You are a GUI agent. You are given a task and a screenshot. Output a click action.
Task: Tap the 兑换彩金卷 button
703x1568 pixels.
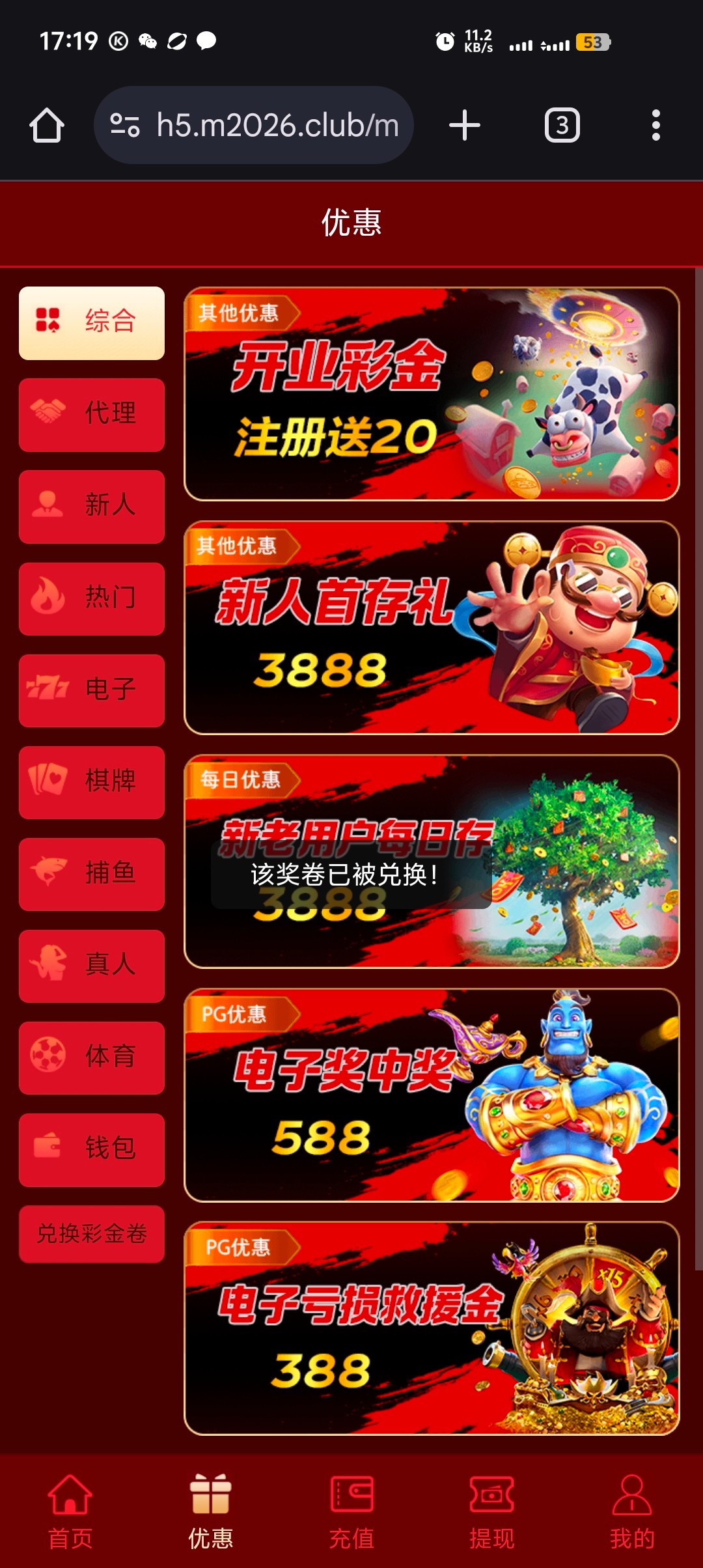92,1234
